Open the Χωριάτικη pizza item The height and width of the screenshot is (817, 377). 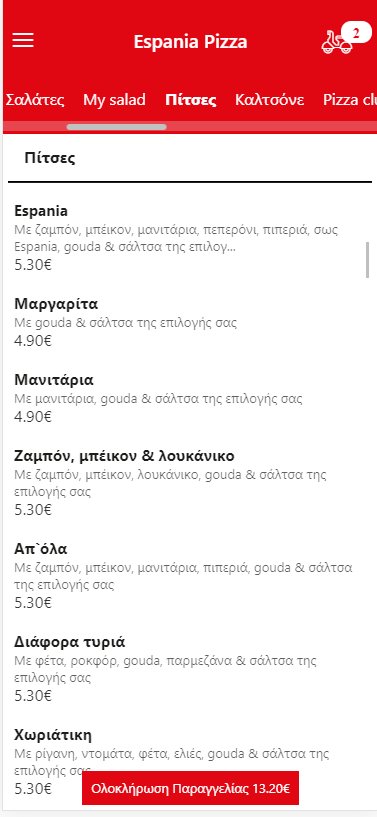tap(185, 762)
